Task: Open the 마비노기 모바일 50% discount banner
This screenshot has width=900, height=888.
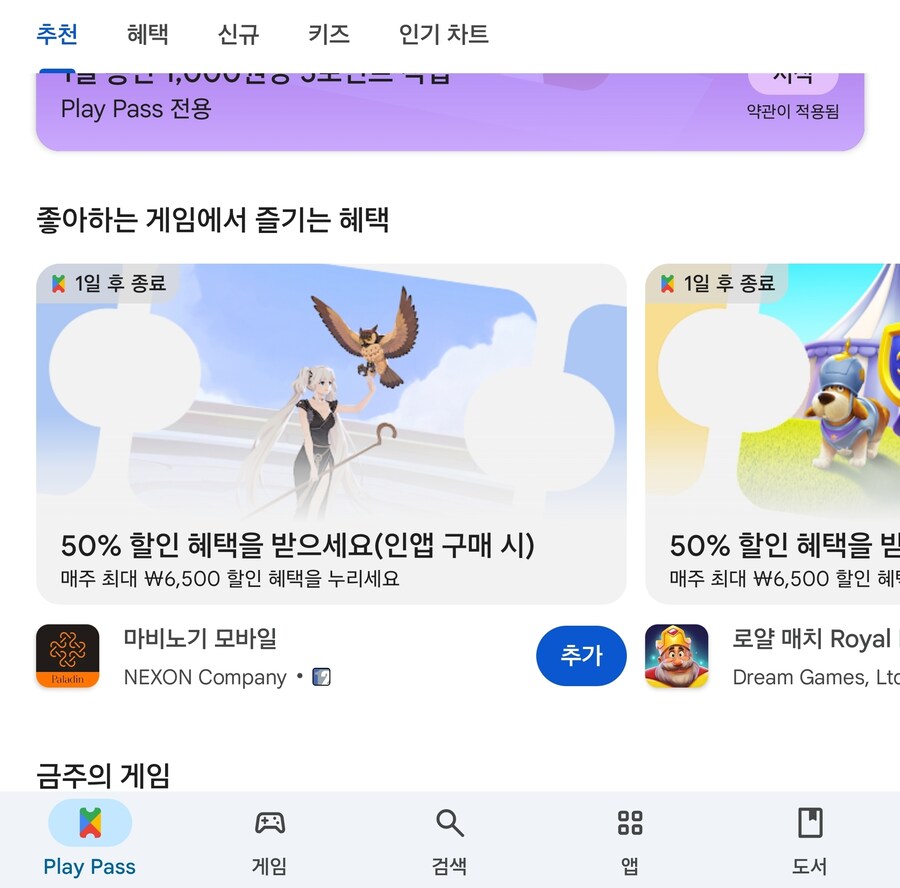Action: pyautogui.click(x=331, y=433)
